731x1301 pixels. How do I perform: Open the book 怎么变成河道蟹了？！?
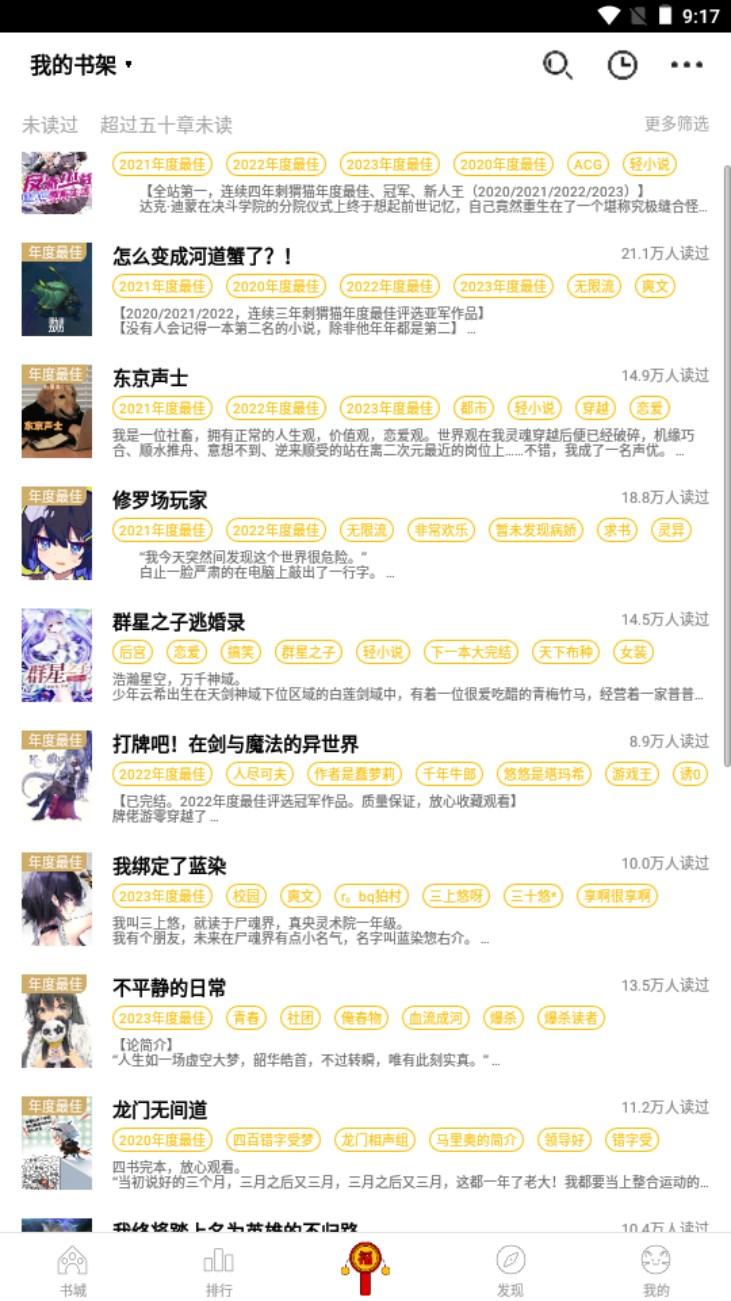point(203,256)
